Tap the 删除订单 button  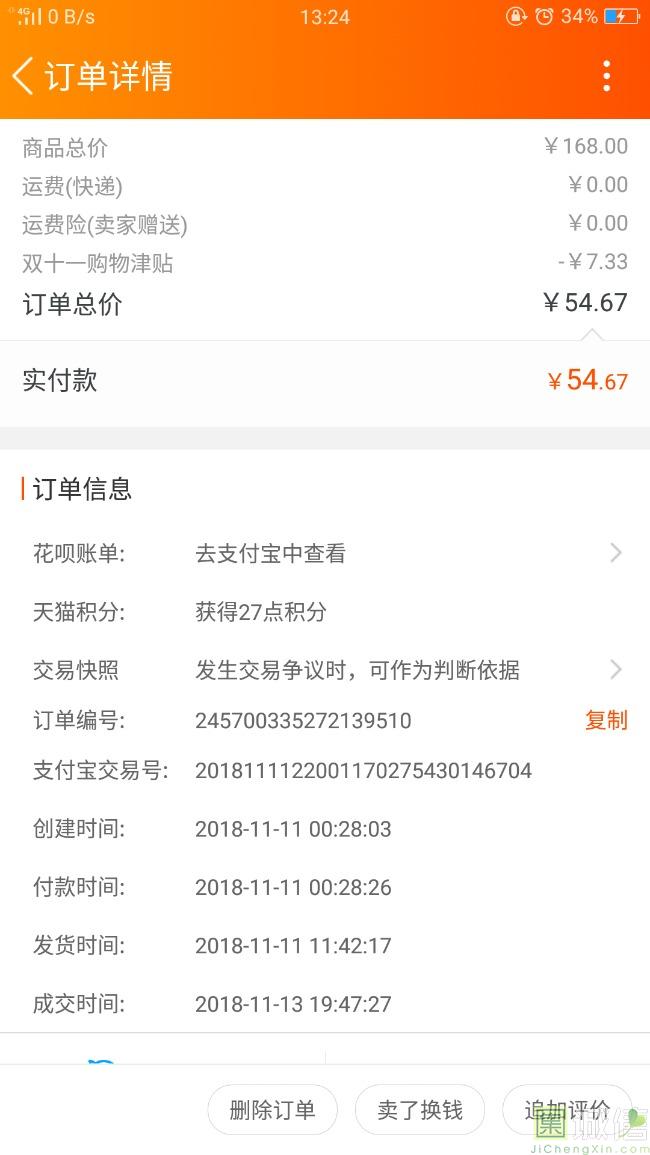click(273, 1110)
